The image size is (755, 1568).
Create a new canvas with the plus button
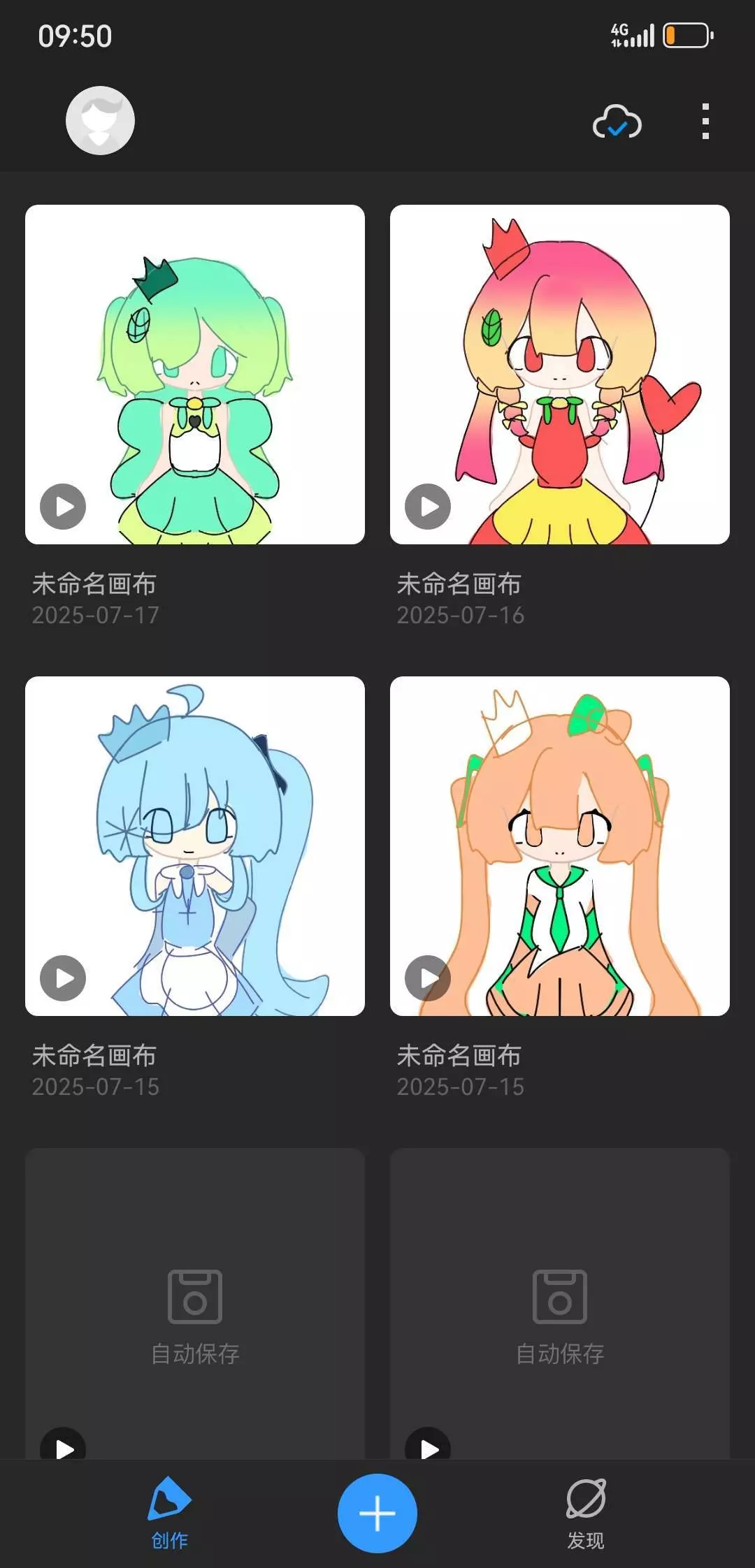[377, 1513]
